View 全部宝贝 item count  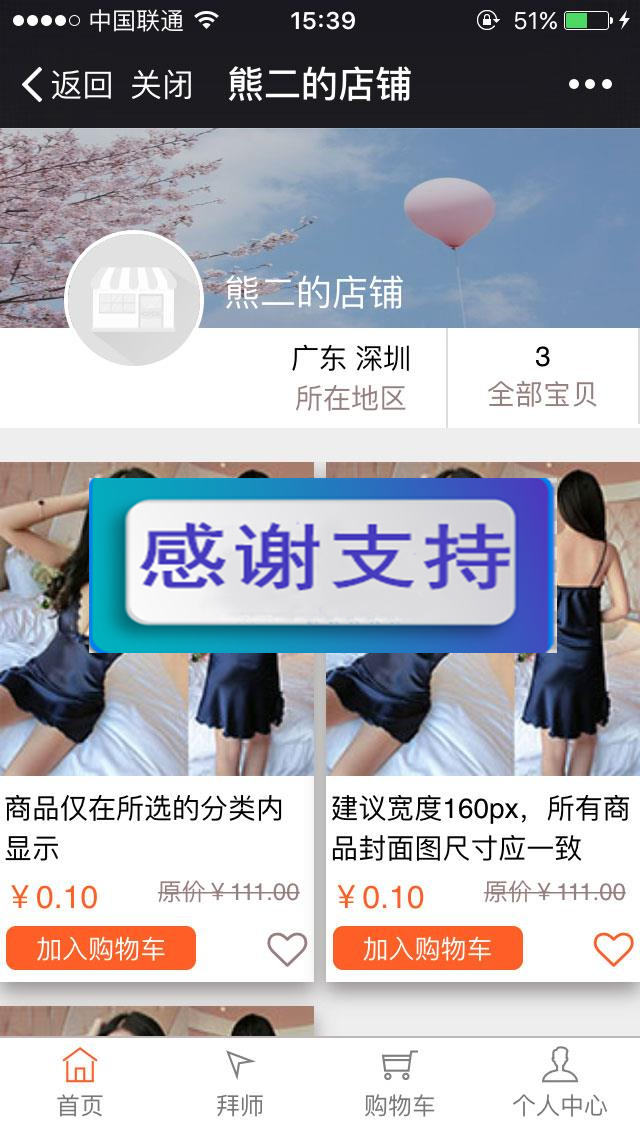[x=542, y=377]
